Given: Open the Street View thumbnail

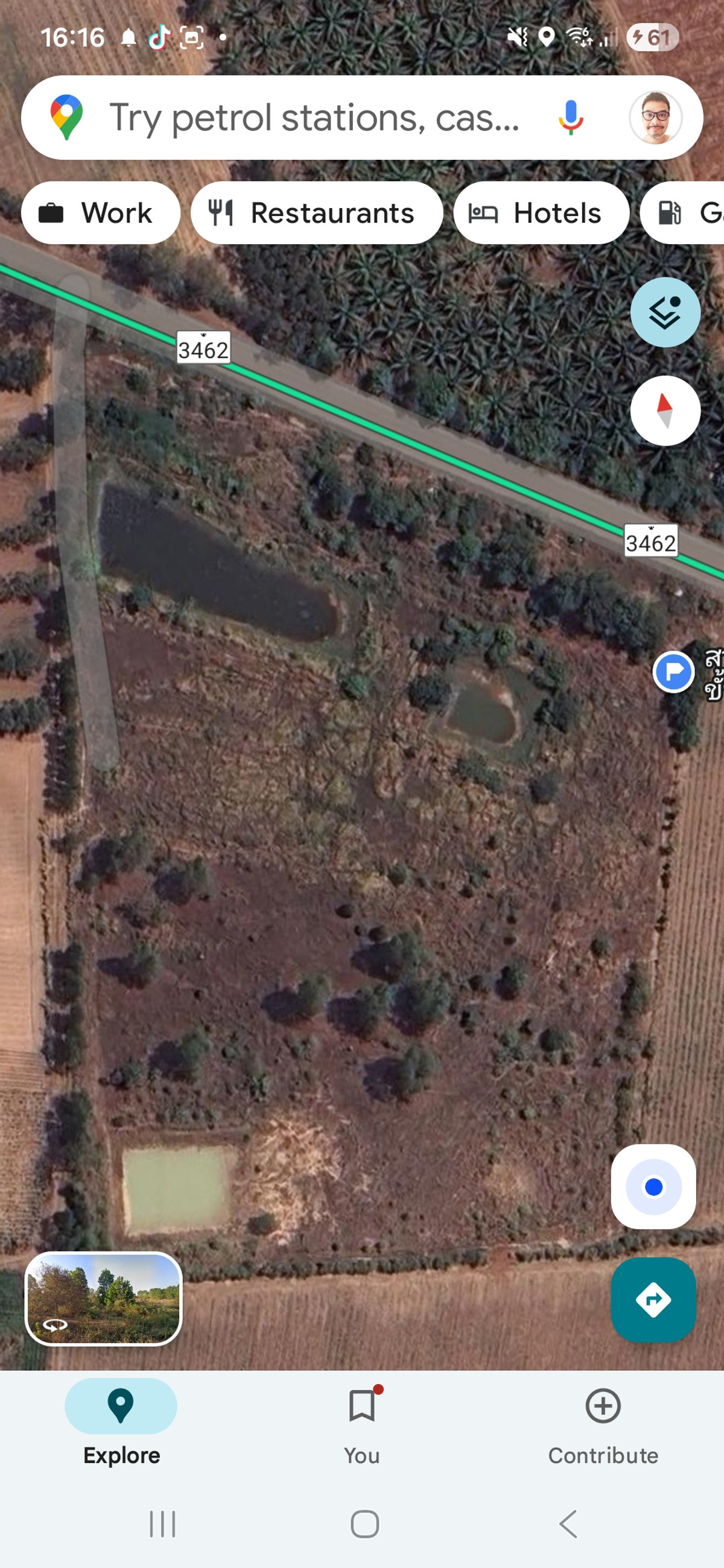Looking at the screenshot, I should coord(104,1298).
